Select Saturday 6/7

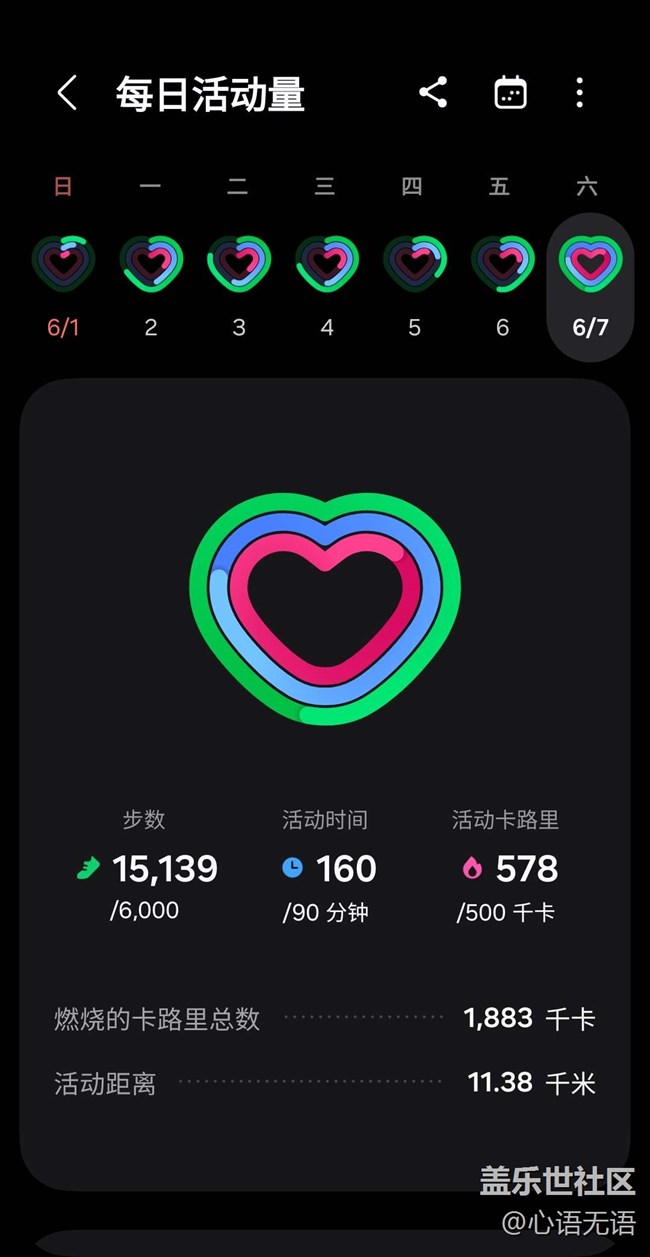click(590, 287)
